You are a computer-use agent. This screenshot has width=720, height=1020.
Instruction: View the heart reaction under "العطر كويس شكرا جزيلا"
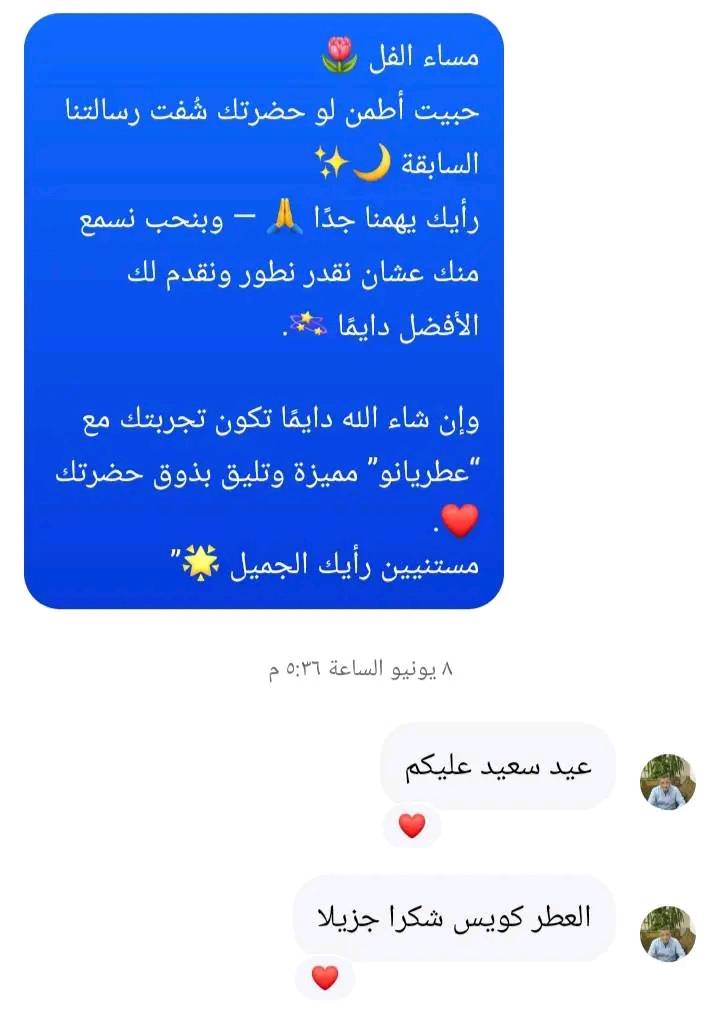click(x=325, y=977)
